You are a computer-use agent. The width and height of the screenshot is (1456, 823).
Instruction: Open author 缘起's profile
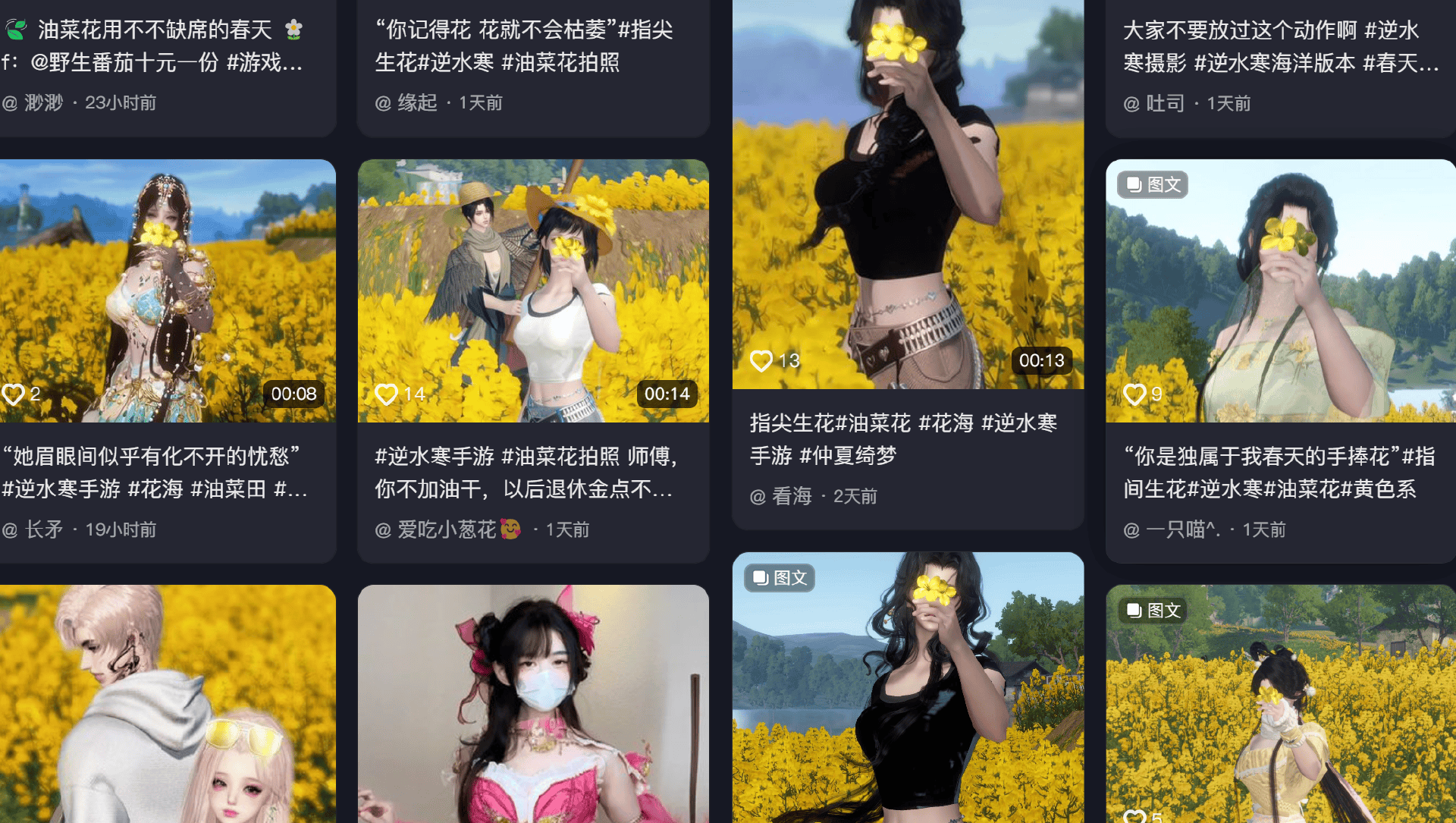pos(417,102)
